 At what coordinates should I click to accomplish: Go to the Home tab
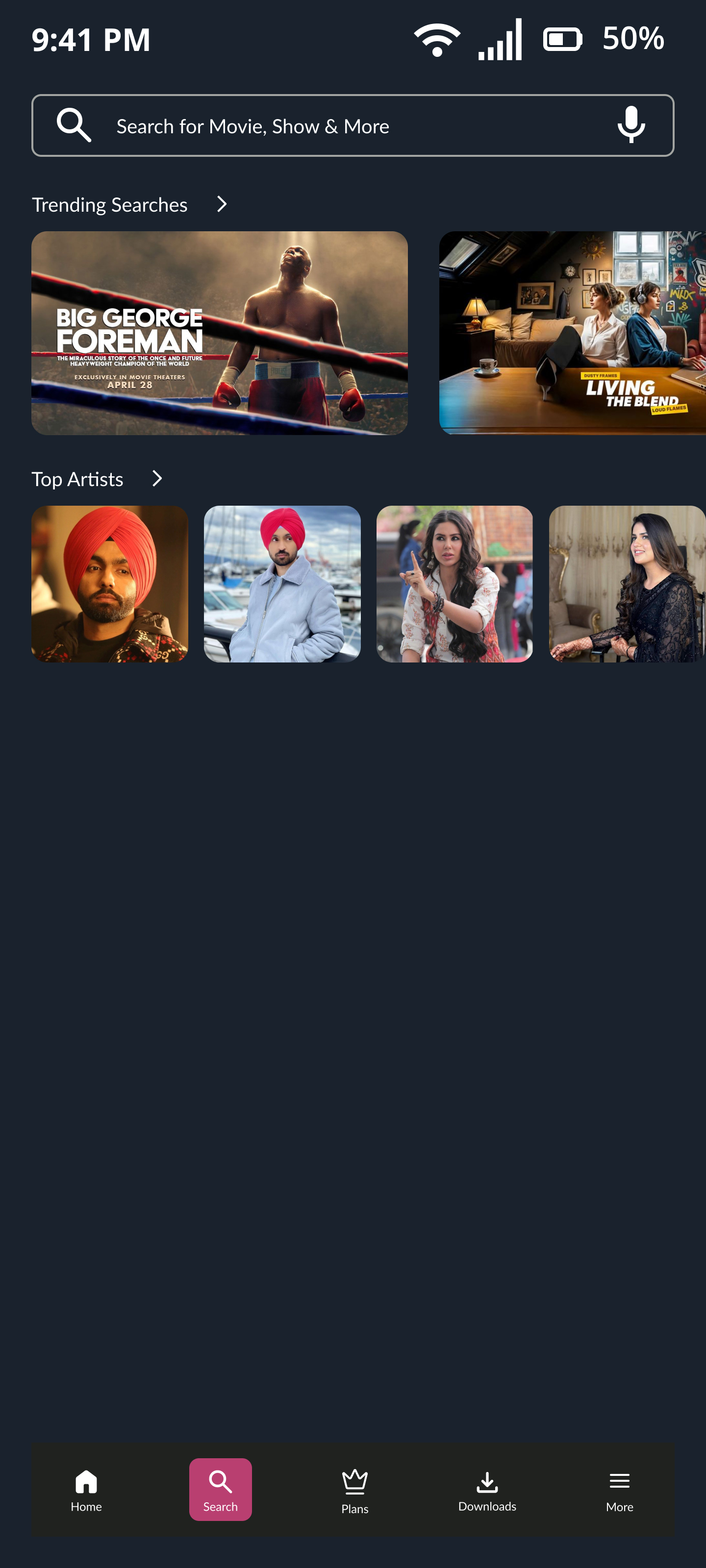click(86, 1491)
